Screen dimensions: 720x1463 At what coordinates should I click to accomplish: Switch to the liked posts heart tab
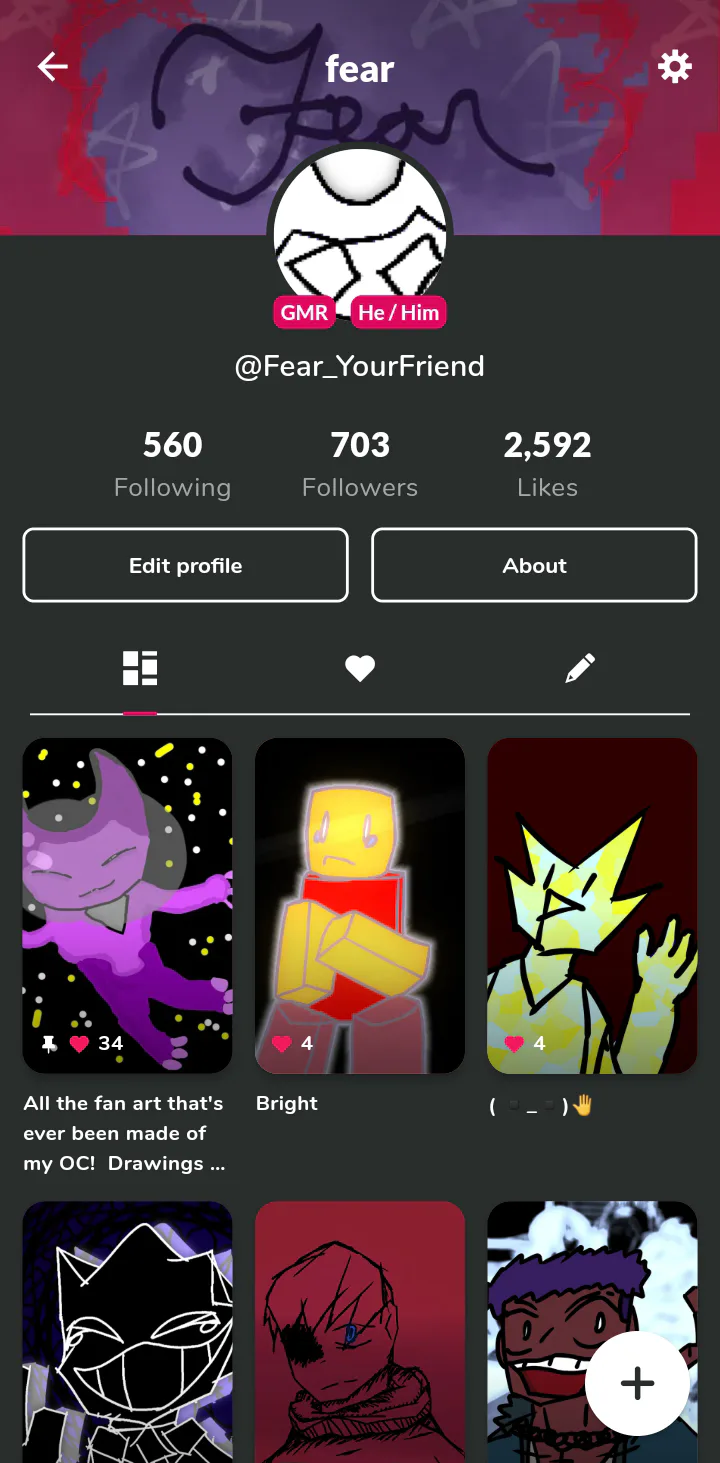coord(360,668)
